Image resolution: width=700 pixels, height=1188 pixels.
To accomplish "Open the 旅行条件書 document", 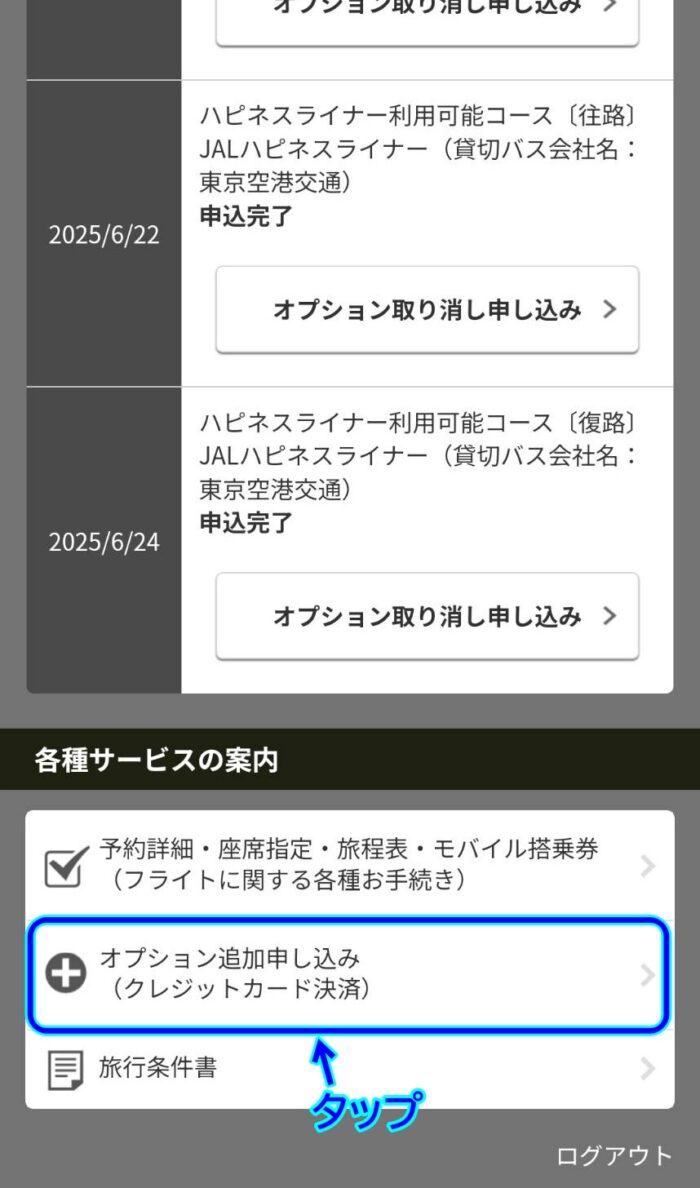I will (x=349, y=1069).
